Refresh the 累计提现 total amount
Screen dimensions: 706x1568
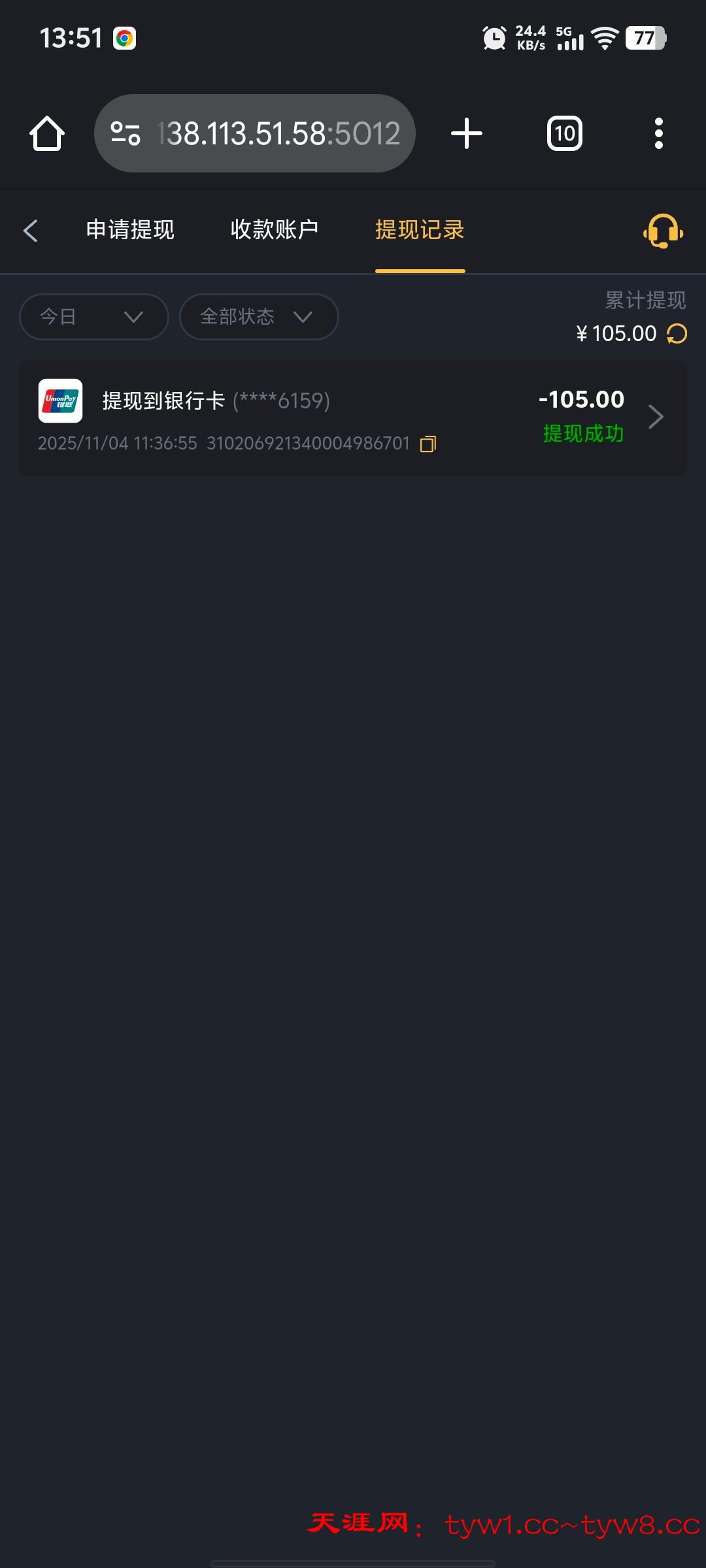(x=677, y=334)
